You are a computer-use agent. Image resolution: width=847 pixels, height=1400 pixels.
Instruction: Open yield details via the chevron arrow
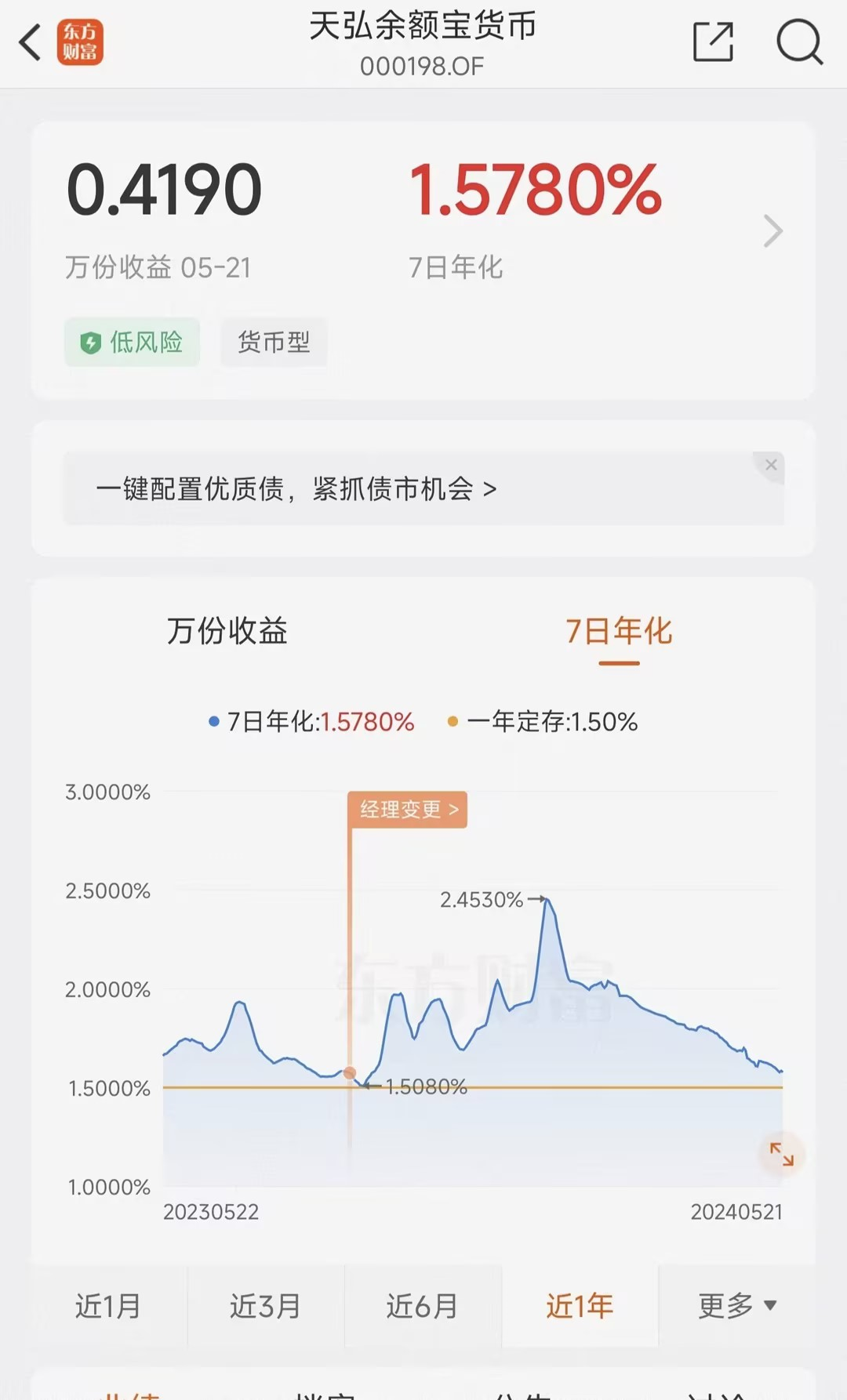(773, 231)
